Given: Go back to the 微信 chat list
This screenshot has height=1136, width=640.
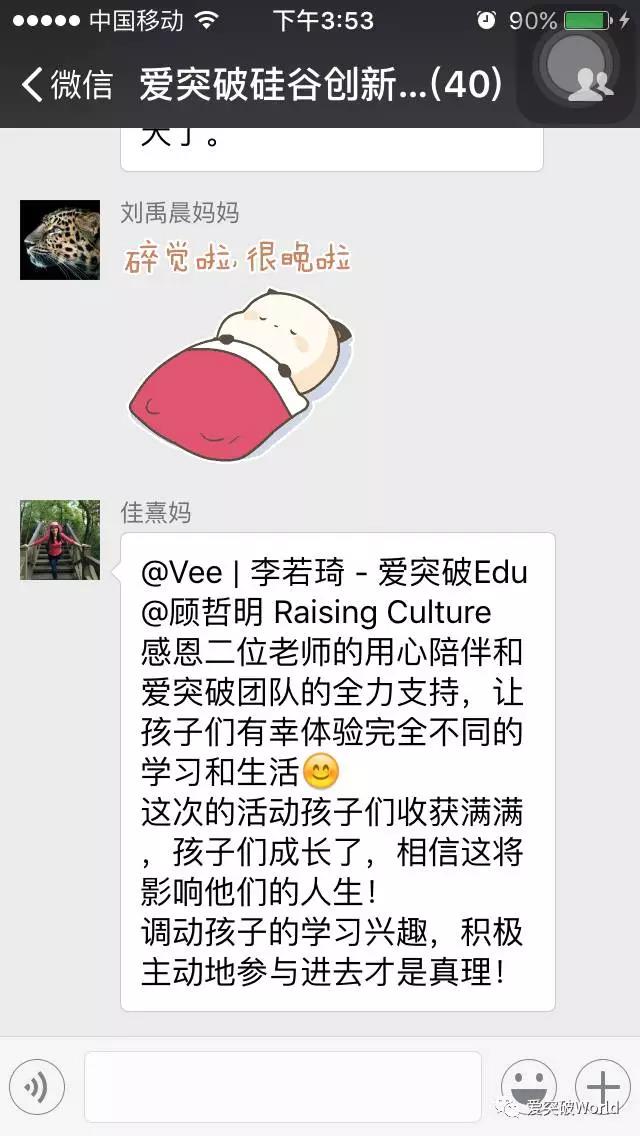Looking at the screenshot, I should coord(68,85).
